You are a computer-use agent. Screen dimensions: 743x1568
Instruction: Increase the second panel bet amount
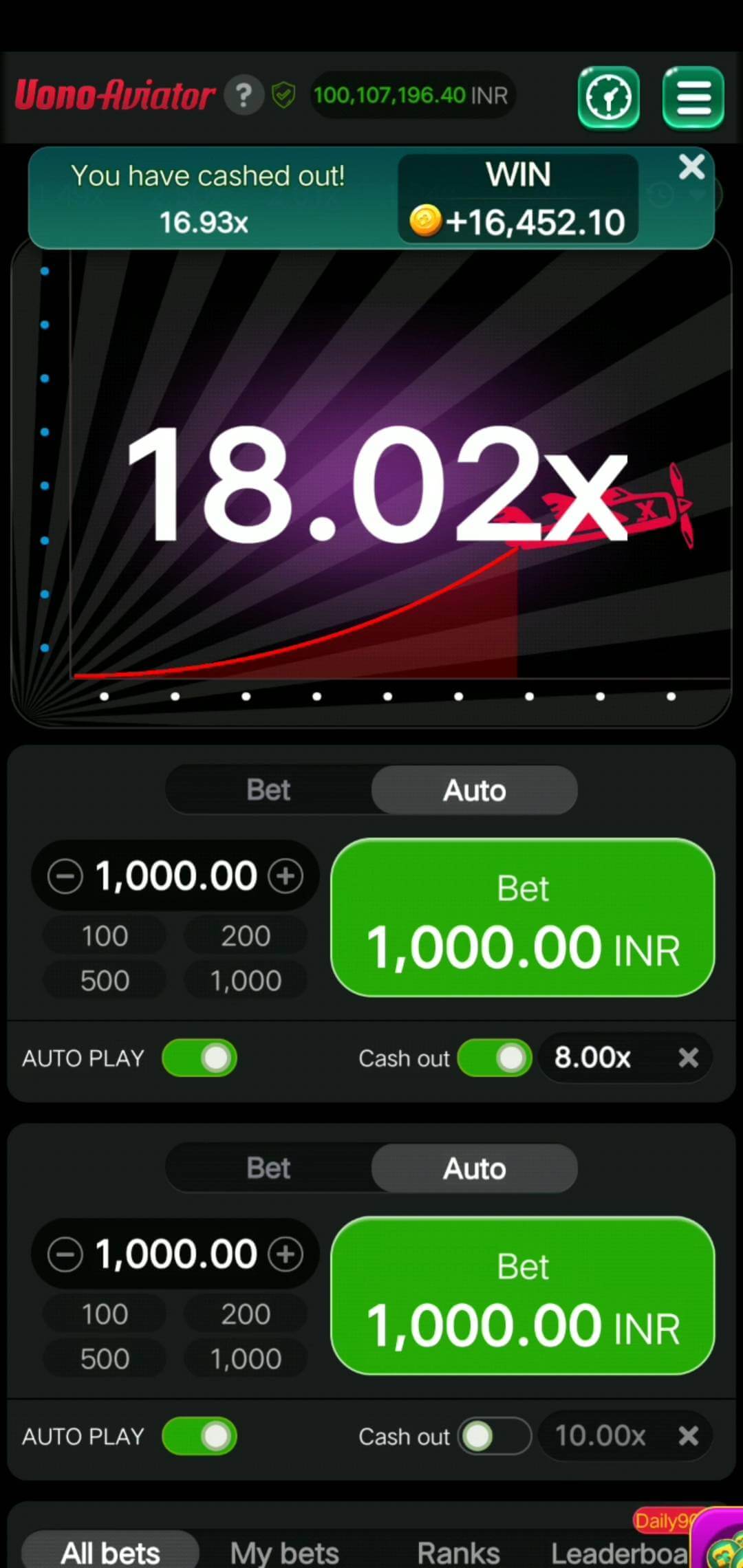(286, 1254)
